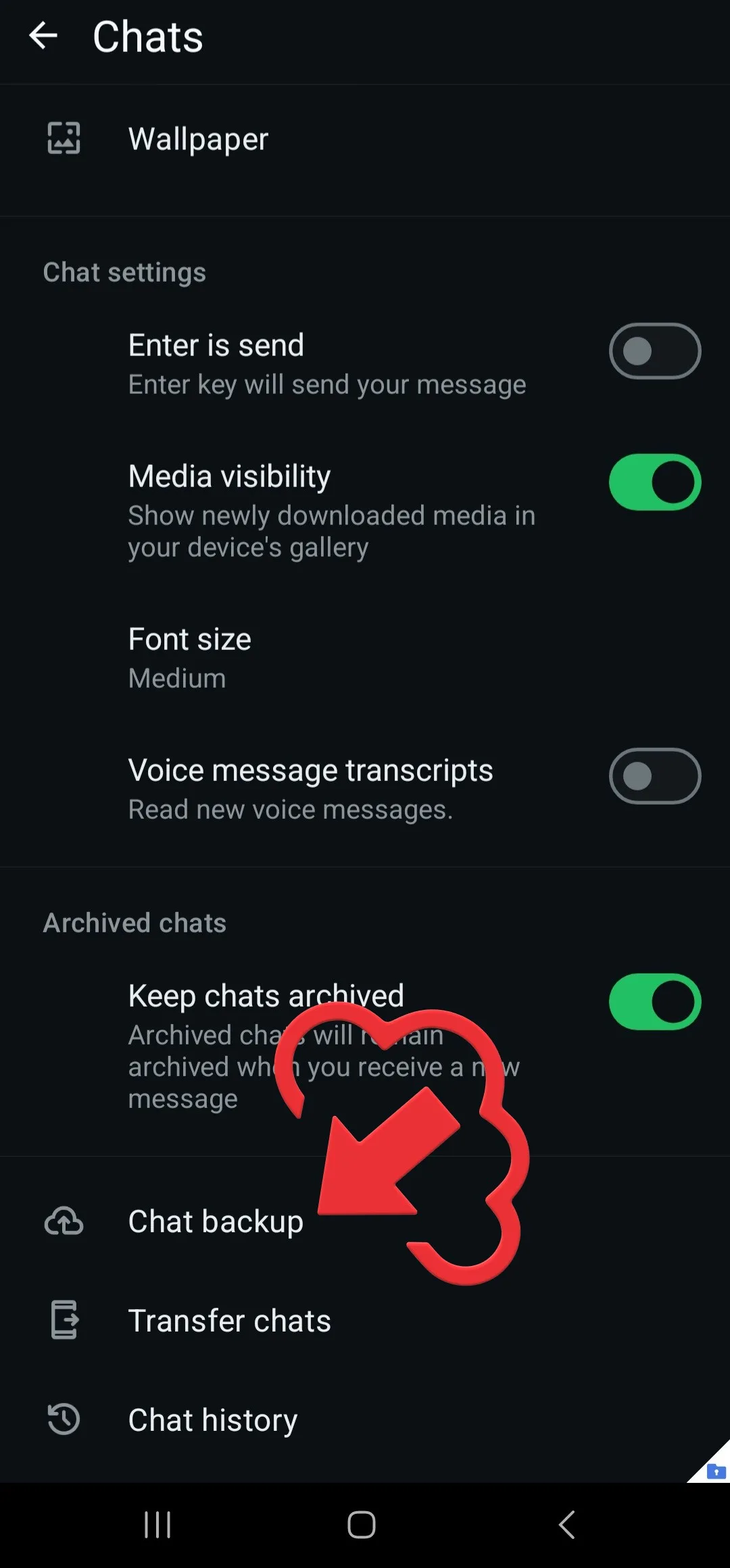
Task: Tap the Chat settings section header
Action: coord(124,272)
